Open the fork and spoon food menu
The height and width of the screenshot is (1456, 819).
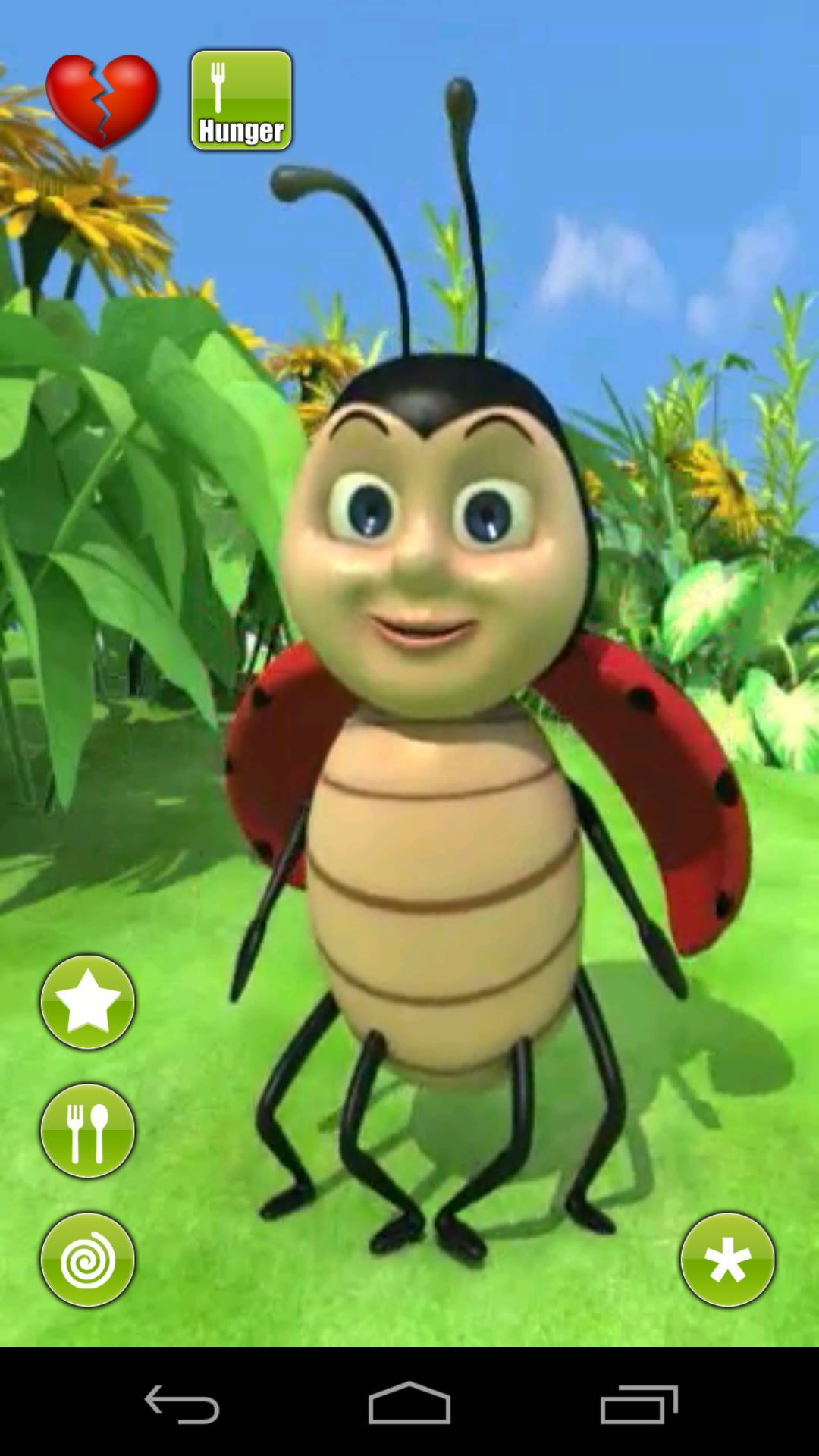tap(87, 1130)
